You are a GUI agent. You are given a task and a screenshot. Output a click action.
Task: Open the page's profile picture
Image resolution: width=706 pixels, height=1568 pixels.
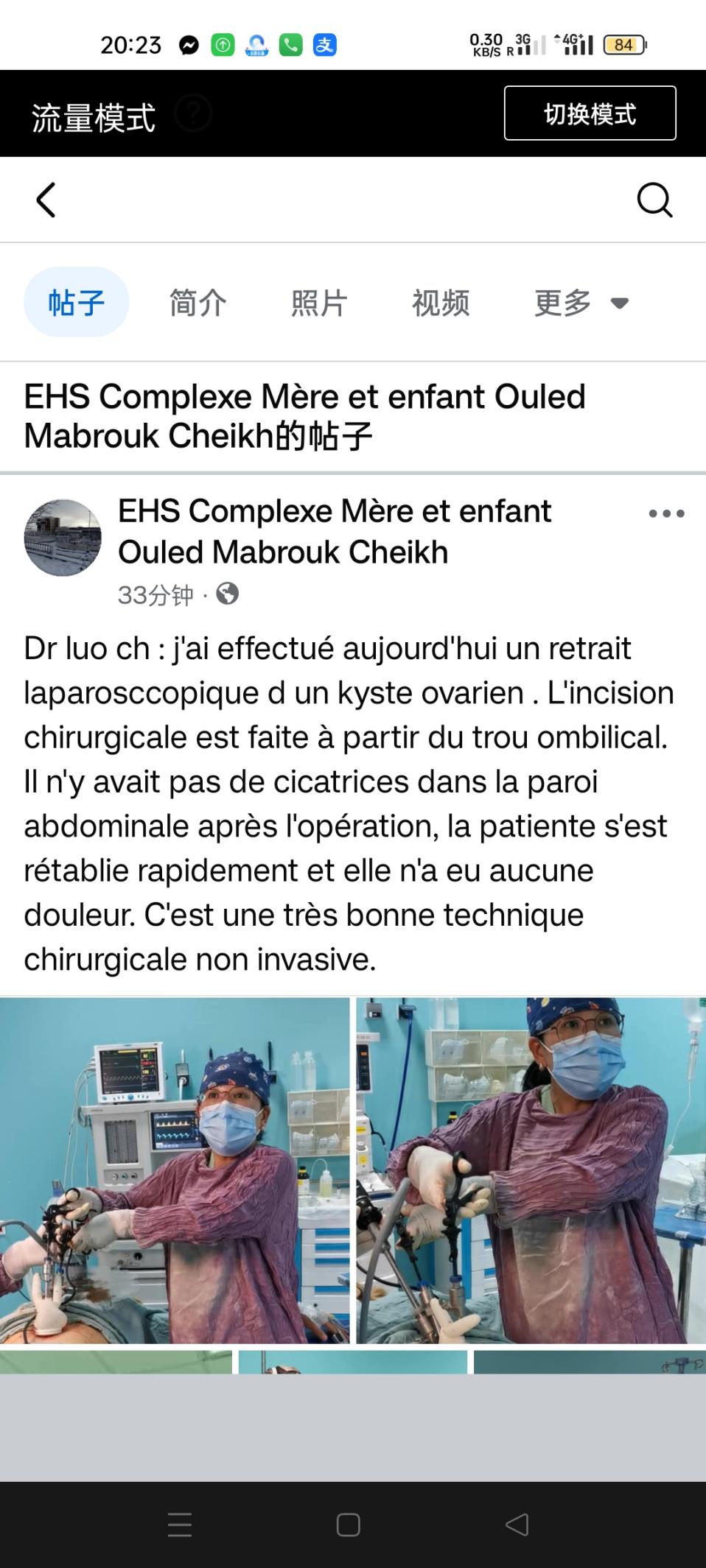(x=63, y=538)
